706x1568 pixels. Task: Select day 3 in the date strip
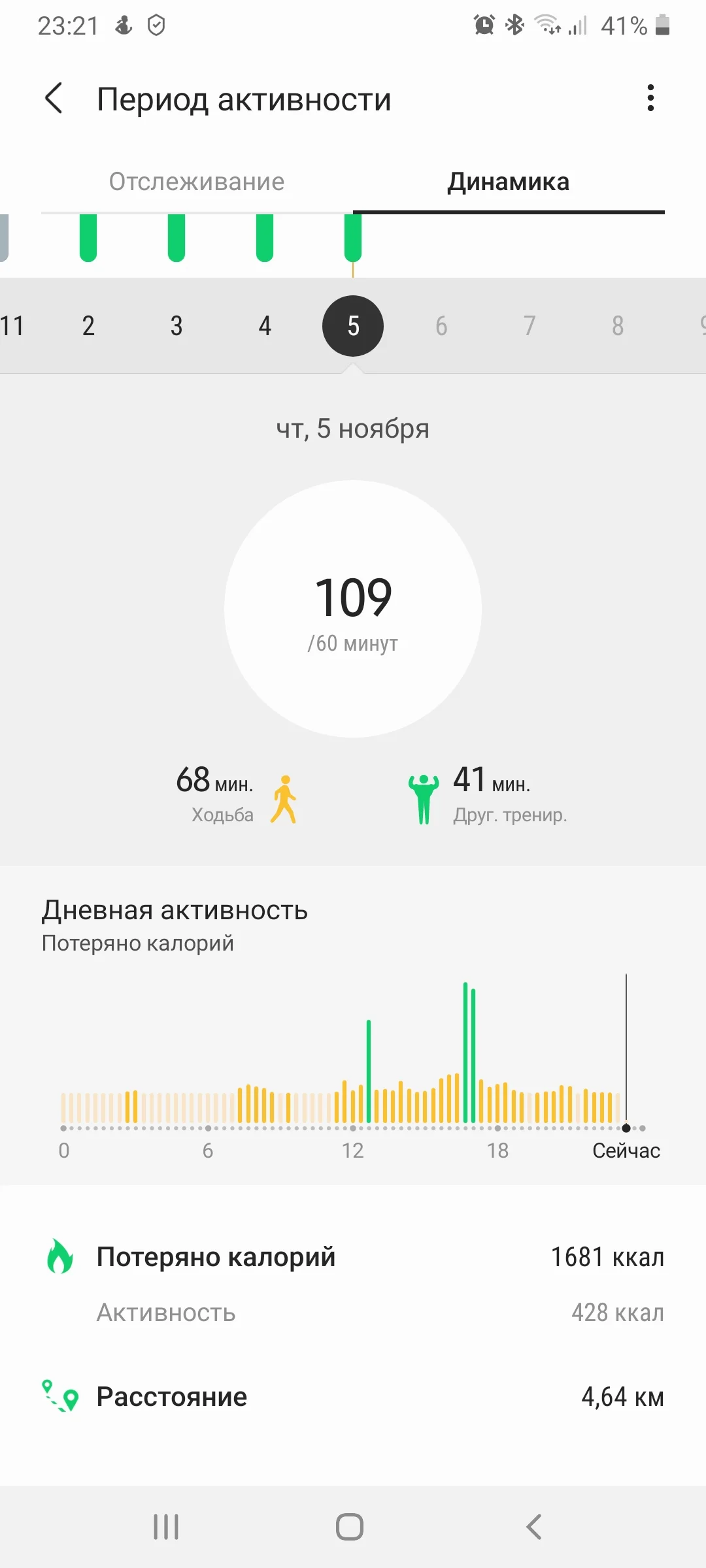[x=176, y=325]
